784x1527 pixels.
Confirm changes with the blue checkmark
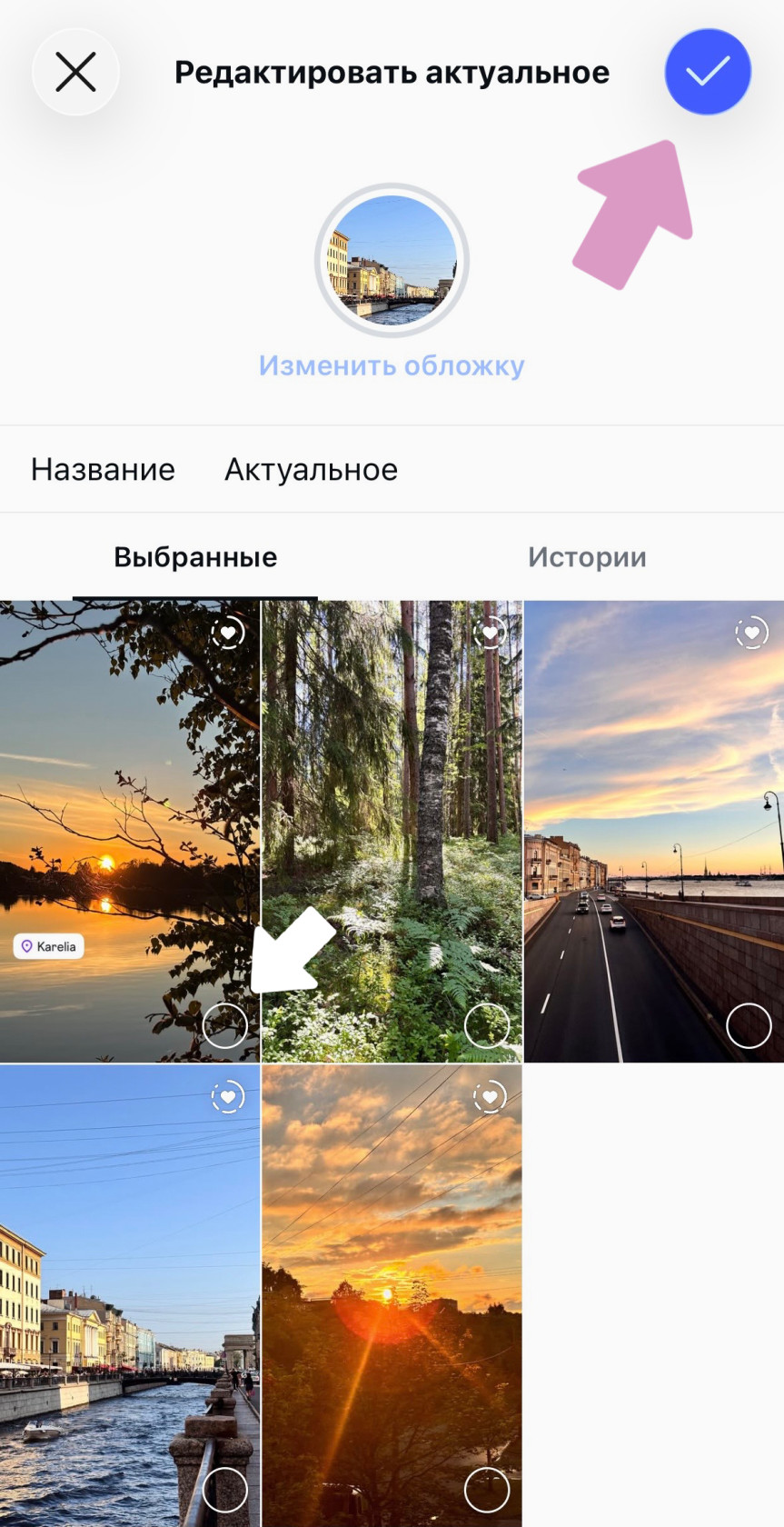tap(708, 72)
